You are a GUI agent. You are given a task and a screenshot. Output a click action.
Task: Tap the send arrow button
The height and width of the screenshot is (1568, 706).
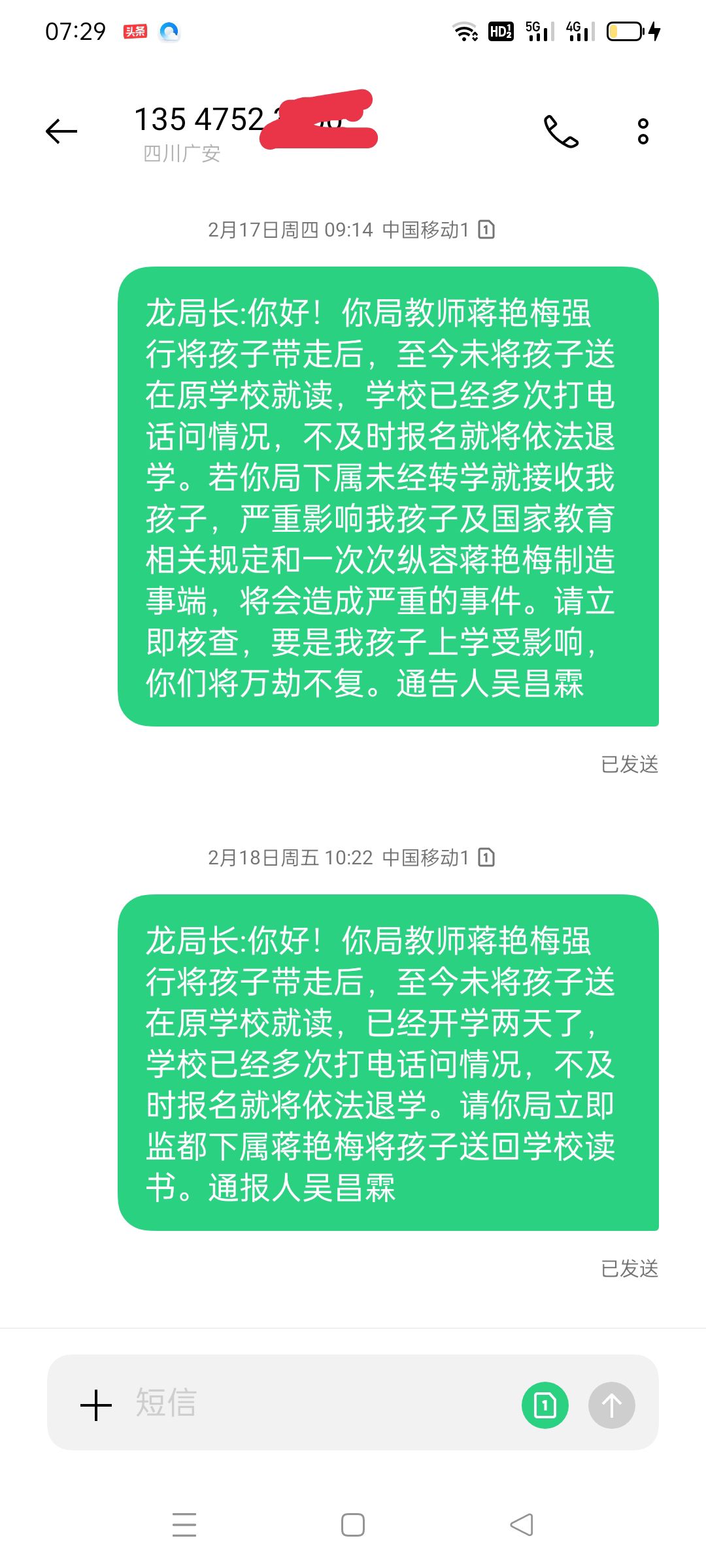[611, 1405]
